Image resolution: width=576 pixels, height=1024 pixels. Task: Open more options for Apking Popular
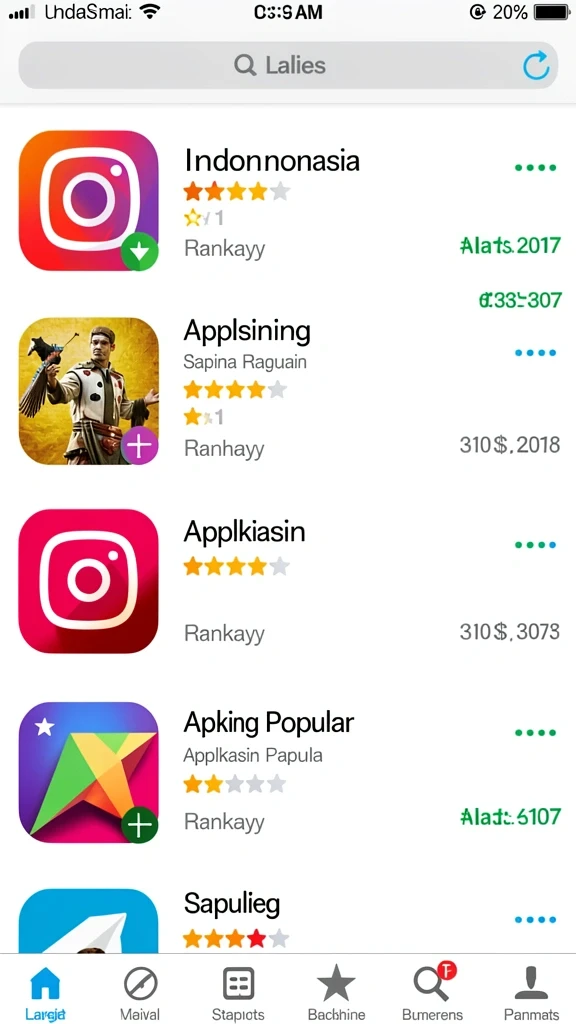click(x=535, y=733)
